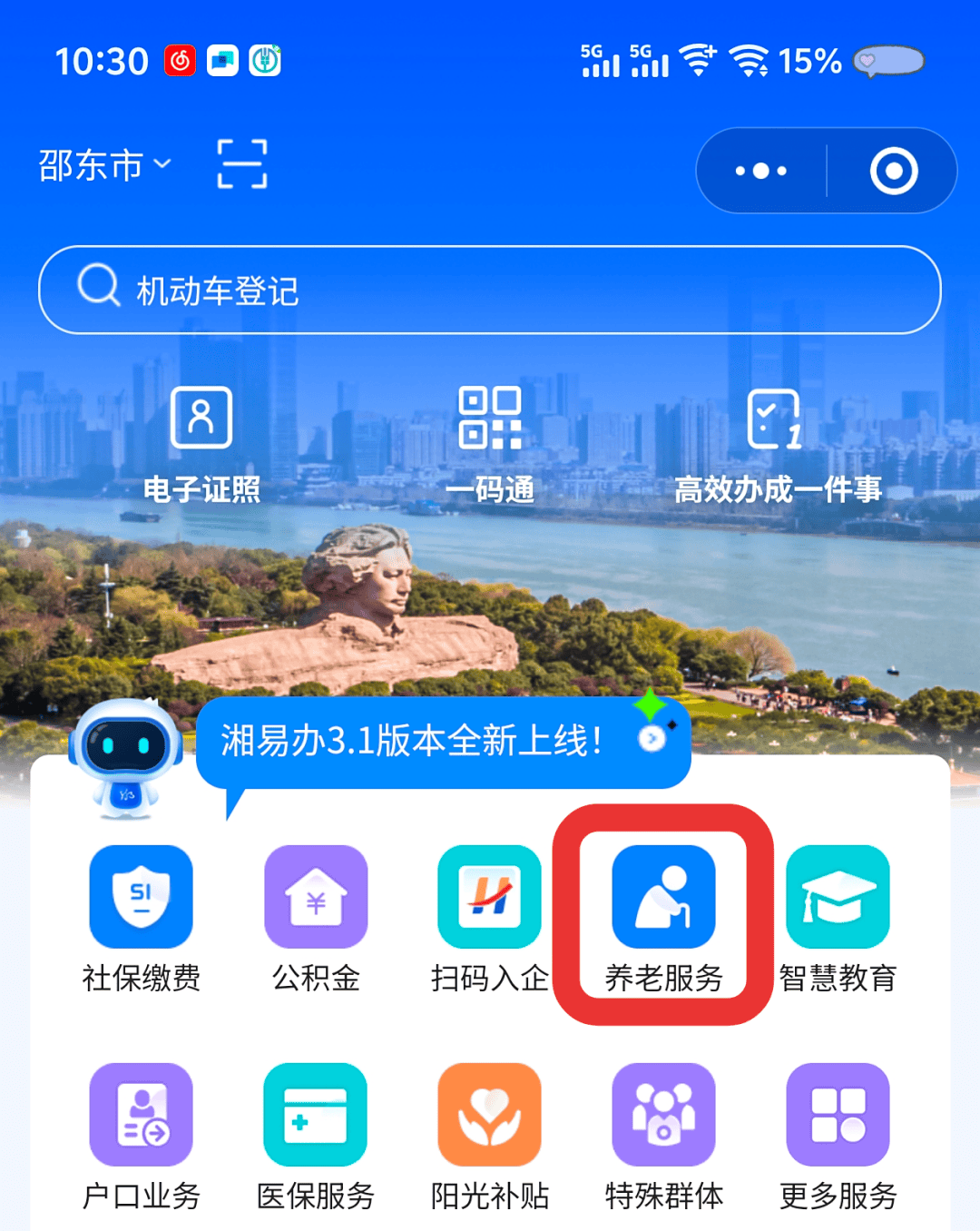Open 养老服务
Image resolution: width=980 pixels, height=1231 pixels.
click(663, 917)
